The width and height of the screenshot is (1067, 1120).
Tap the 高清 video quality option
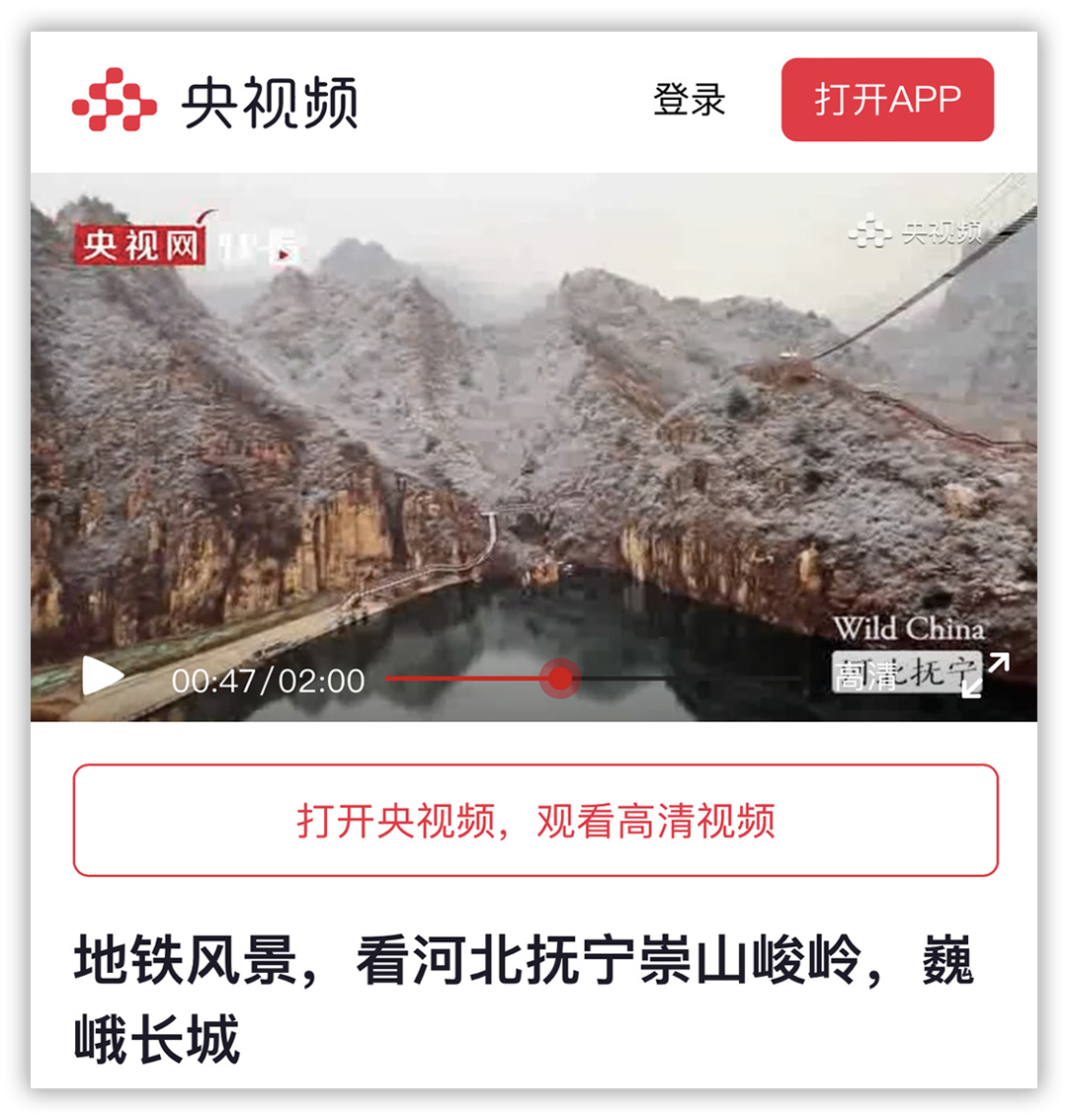[x=866, y=677]
